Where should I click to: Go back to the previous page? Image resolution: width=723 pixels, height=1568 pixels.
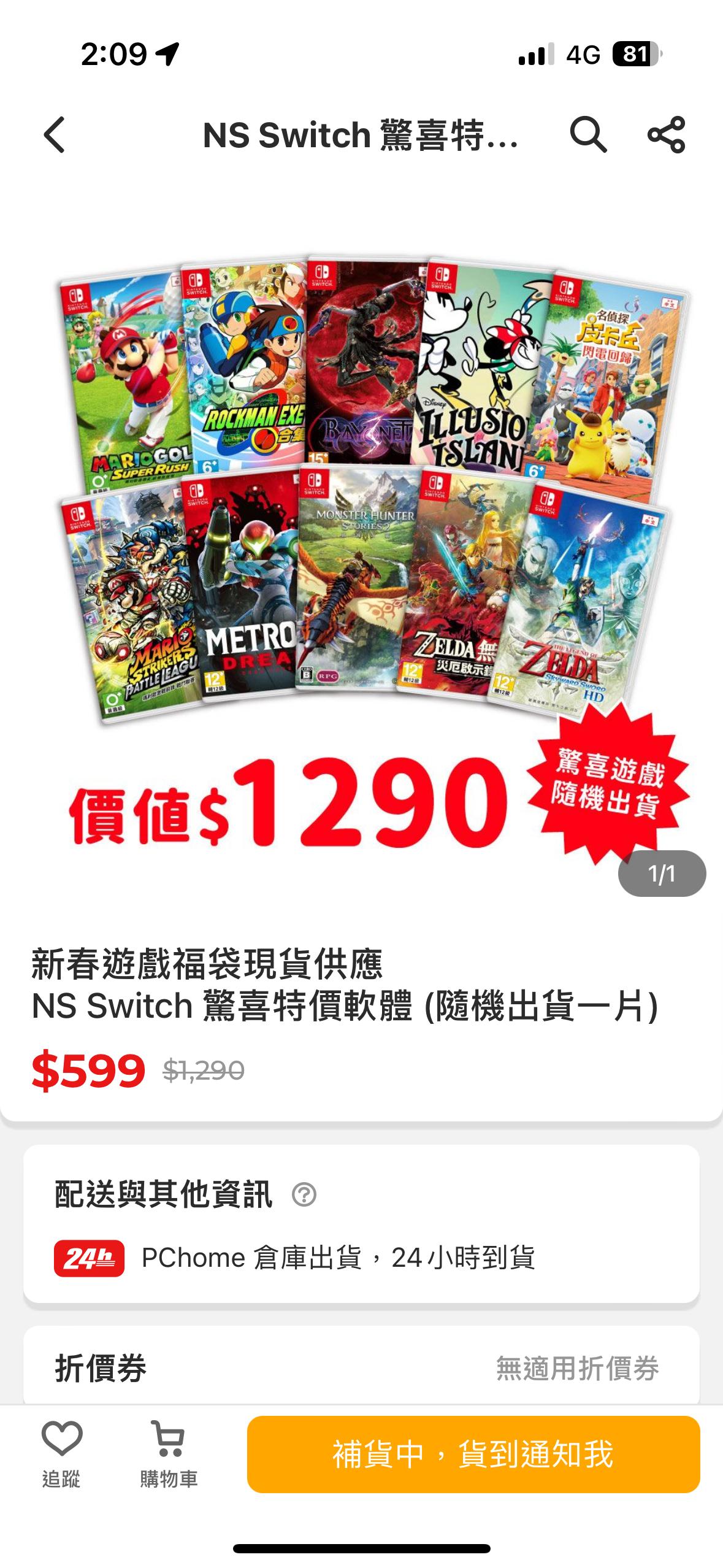click(x=54, y=134)
